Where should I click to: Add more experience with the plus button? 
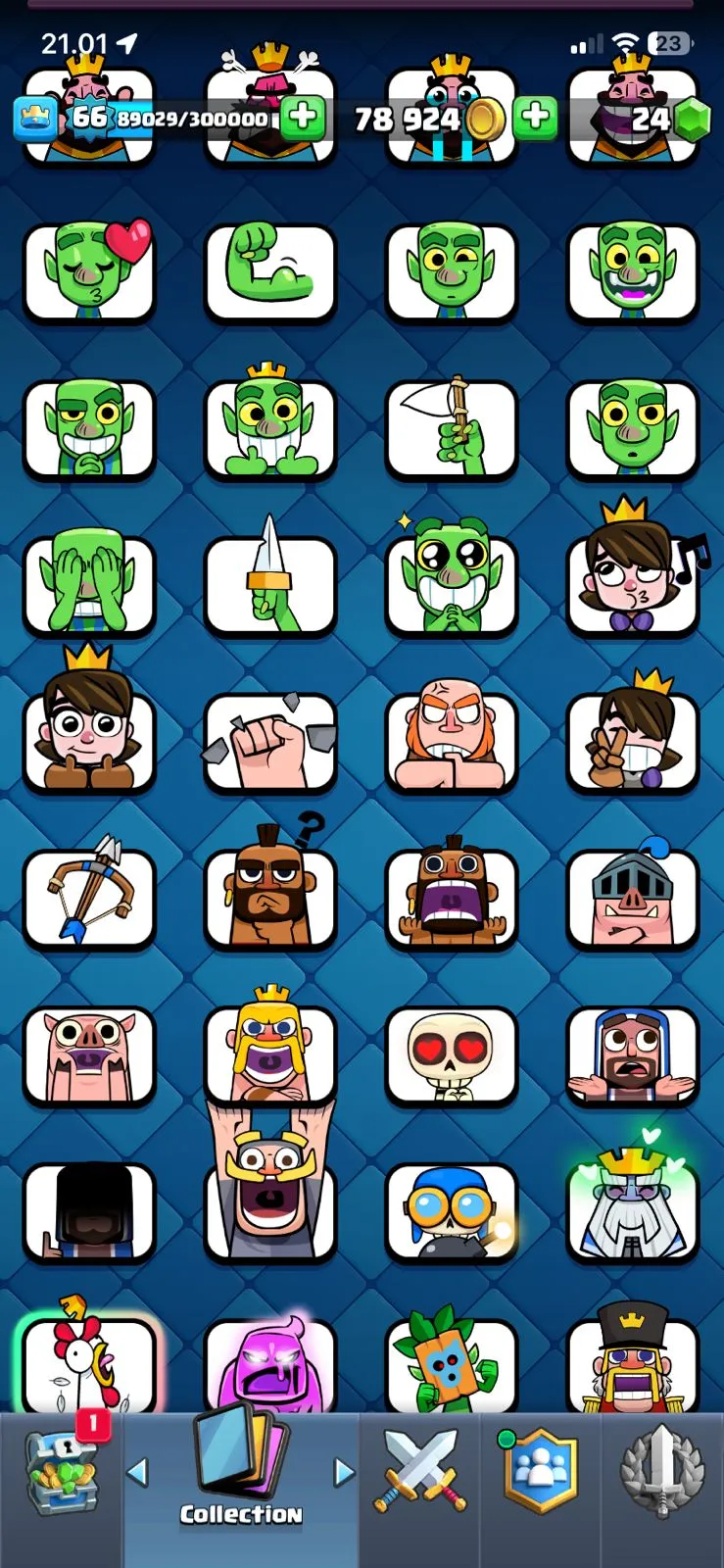[304, 118]
